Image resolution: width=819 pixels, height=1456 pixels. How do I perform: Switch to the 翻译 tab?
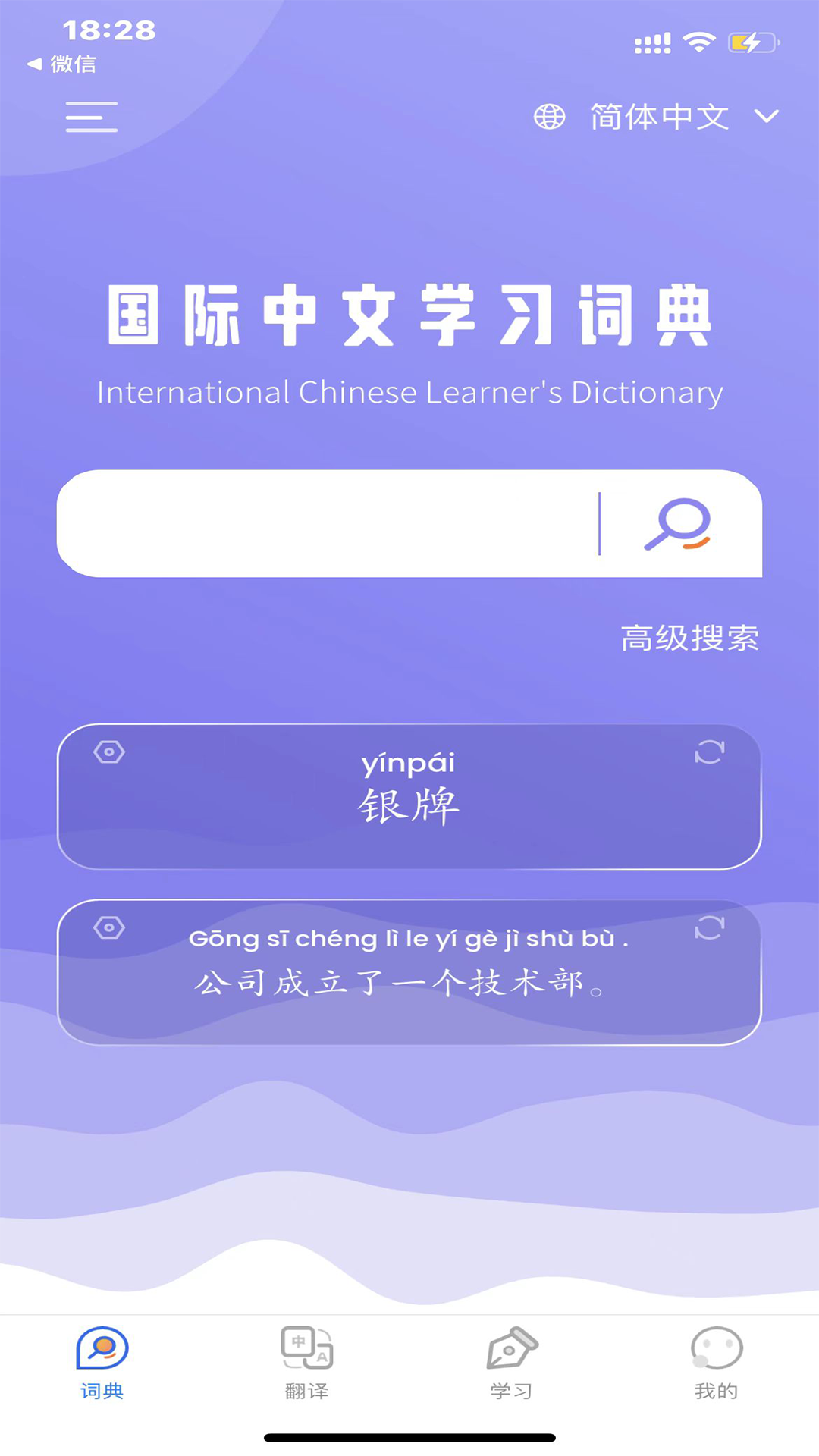click(x=307, y=1363)
